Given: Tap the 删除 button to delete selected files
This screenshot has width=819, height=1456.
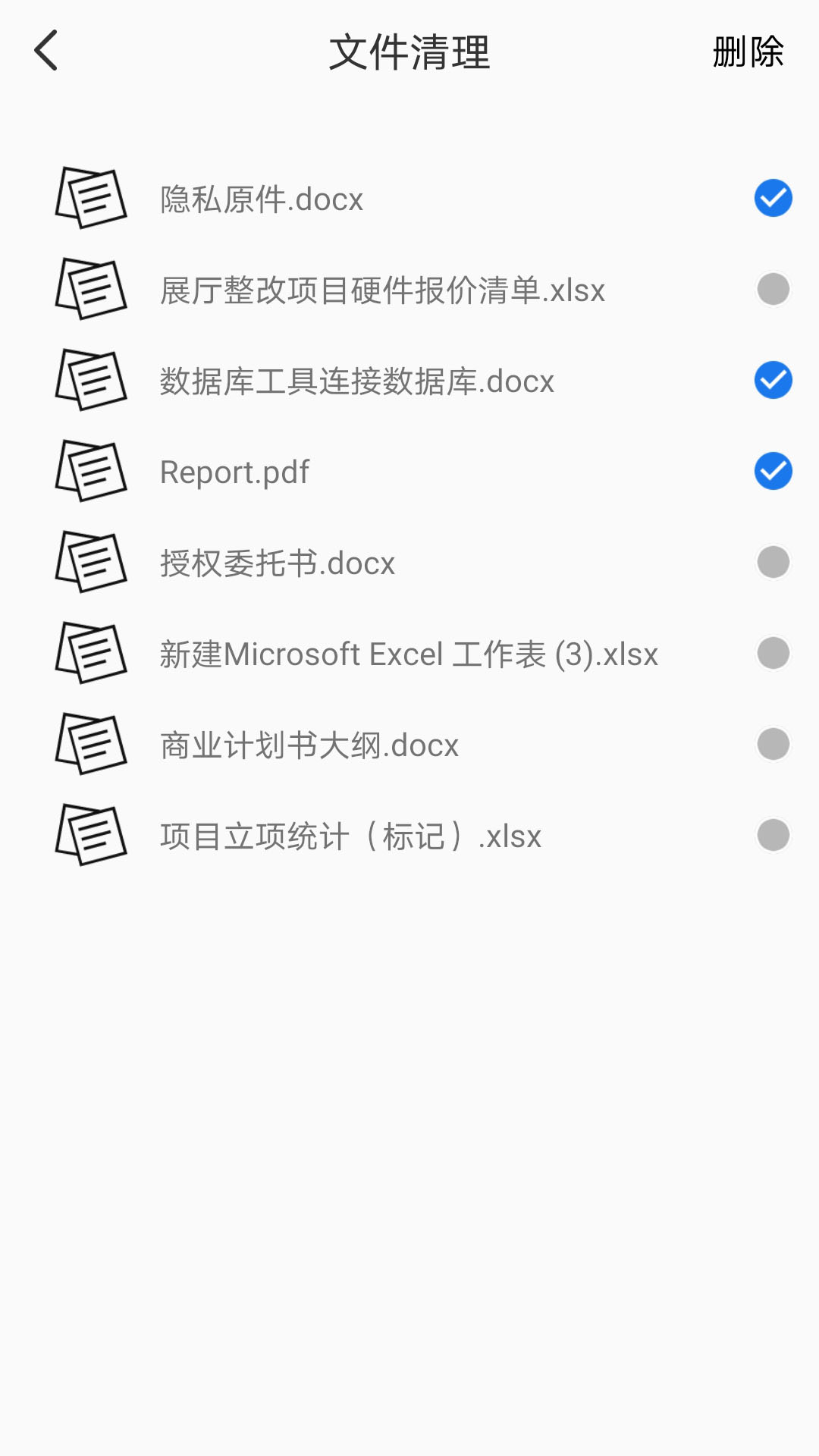Looking at the screenshot, I should (748, 53).
